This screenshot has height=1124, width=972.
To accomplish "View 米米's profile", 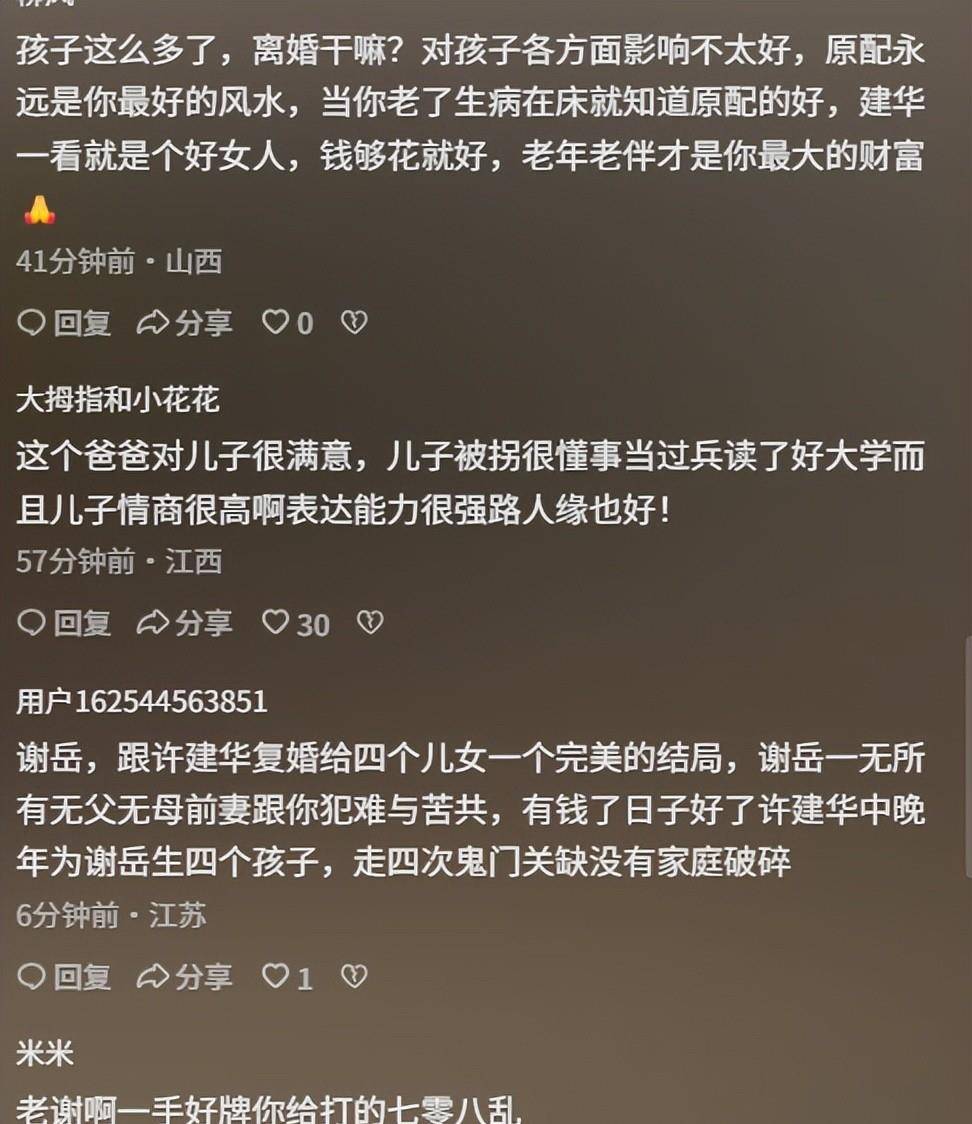I will point(45,1053).
